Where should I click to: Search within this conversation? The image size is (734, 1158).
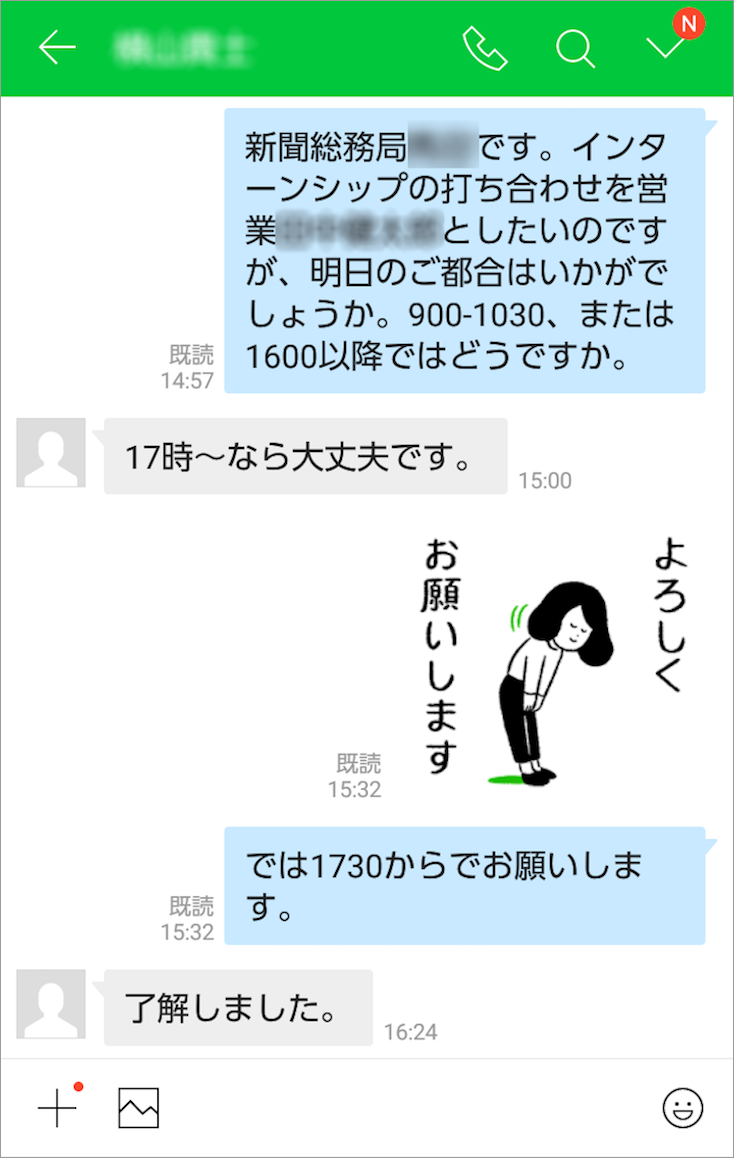pos(575,48)
